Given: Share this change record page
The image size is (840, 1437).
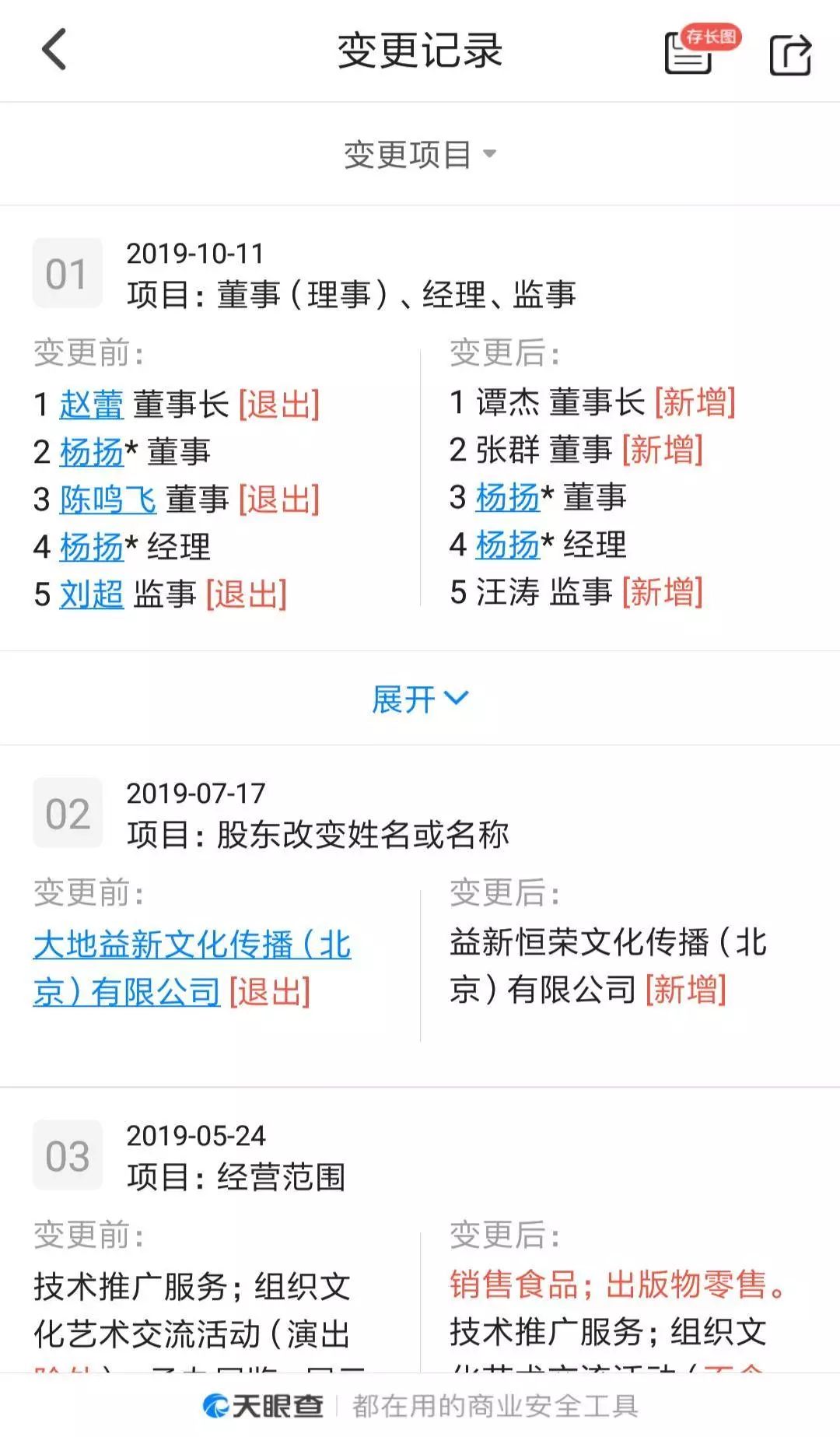Looking at the screenshot, I should [x=789, y=54].
